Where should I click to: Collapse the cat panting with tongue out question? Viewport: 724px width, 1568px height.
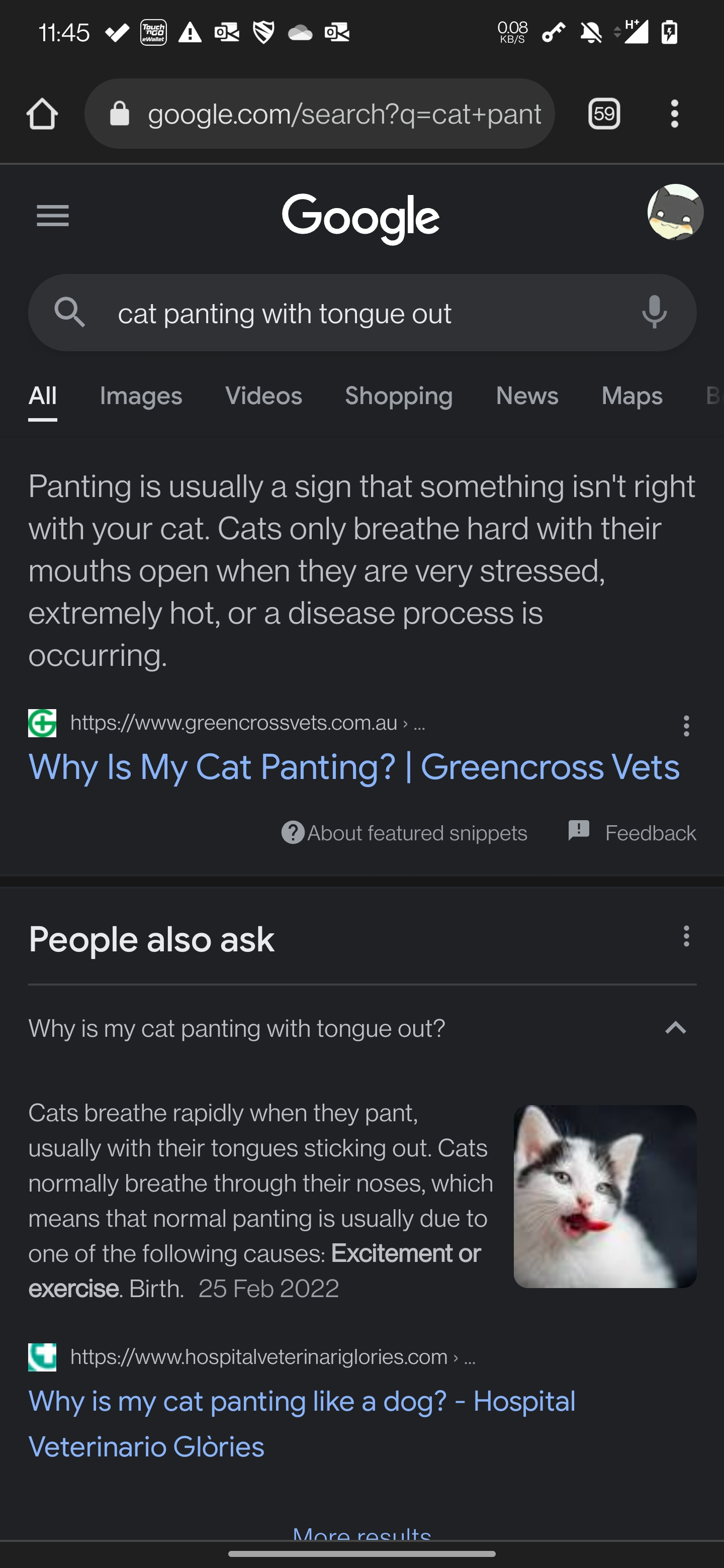(x=363, y=1028)
